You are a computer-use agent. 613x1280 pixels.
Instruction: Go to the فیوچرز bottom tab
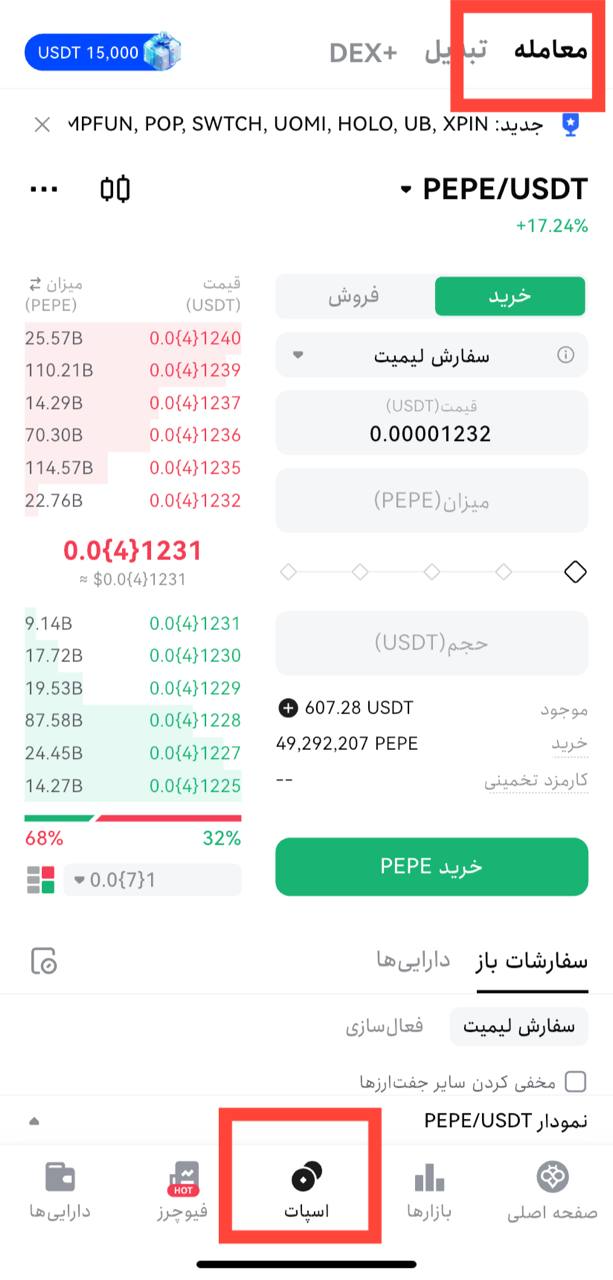tap(182, 1191)
